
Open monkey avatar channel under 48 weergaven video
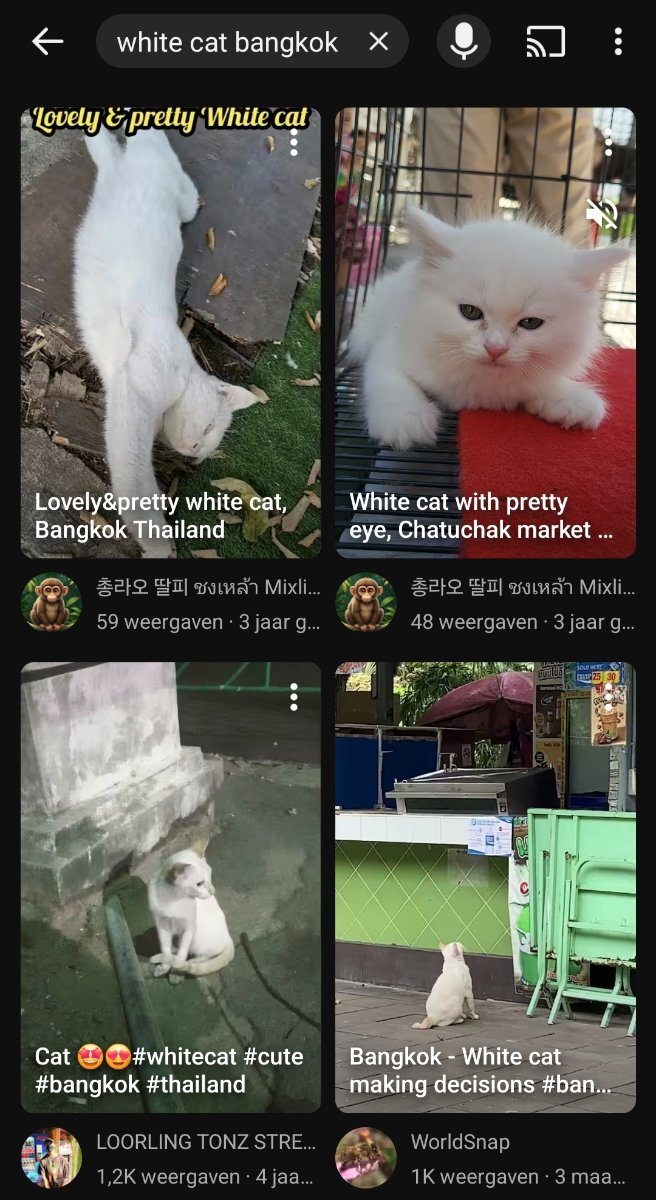point(365,603)
